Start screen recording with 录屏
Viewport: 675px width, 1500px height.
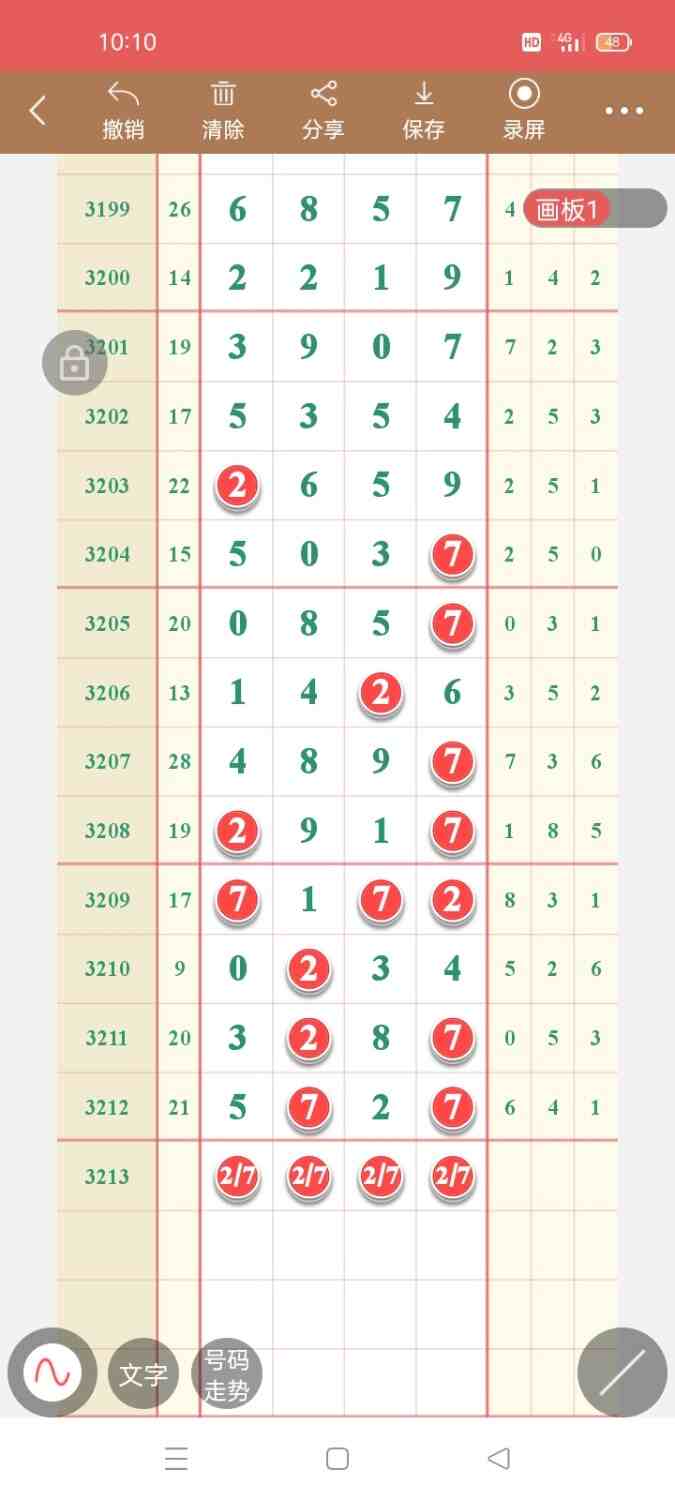[524, 111]
